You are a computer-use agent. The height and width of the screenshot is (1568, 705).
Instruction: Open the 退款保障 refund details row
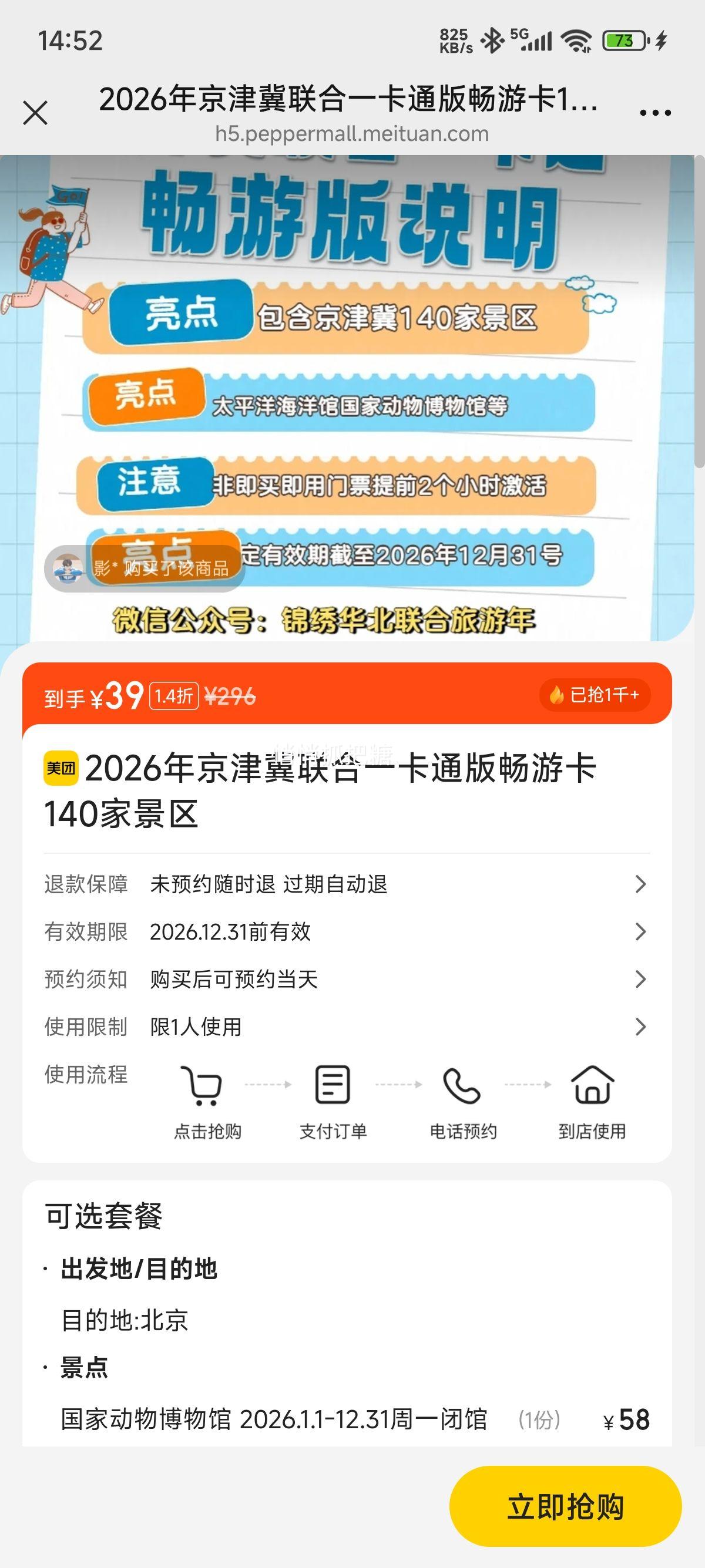[346, 884]
